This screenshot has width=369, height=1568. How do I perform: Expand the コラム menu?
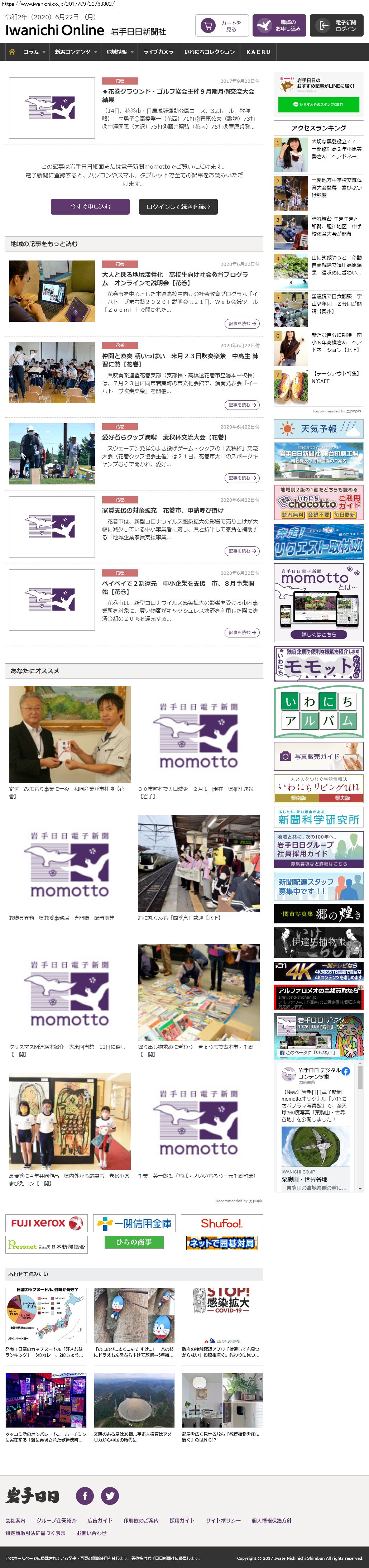[34, 52]
